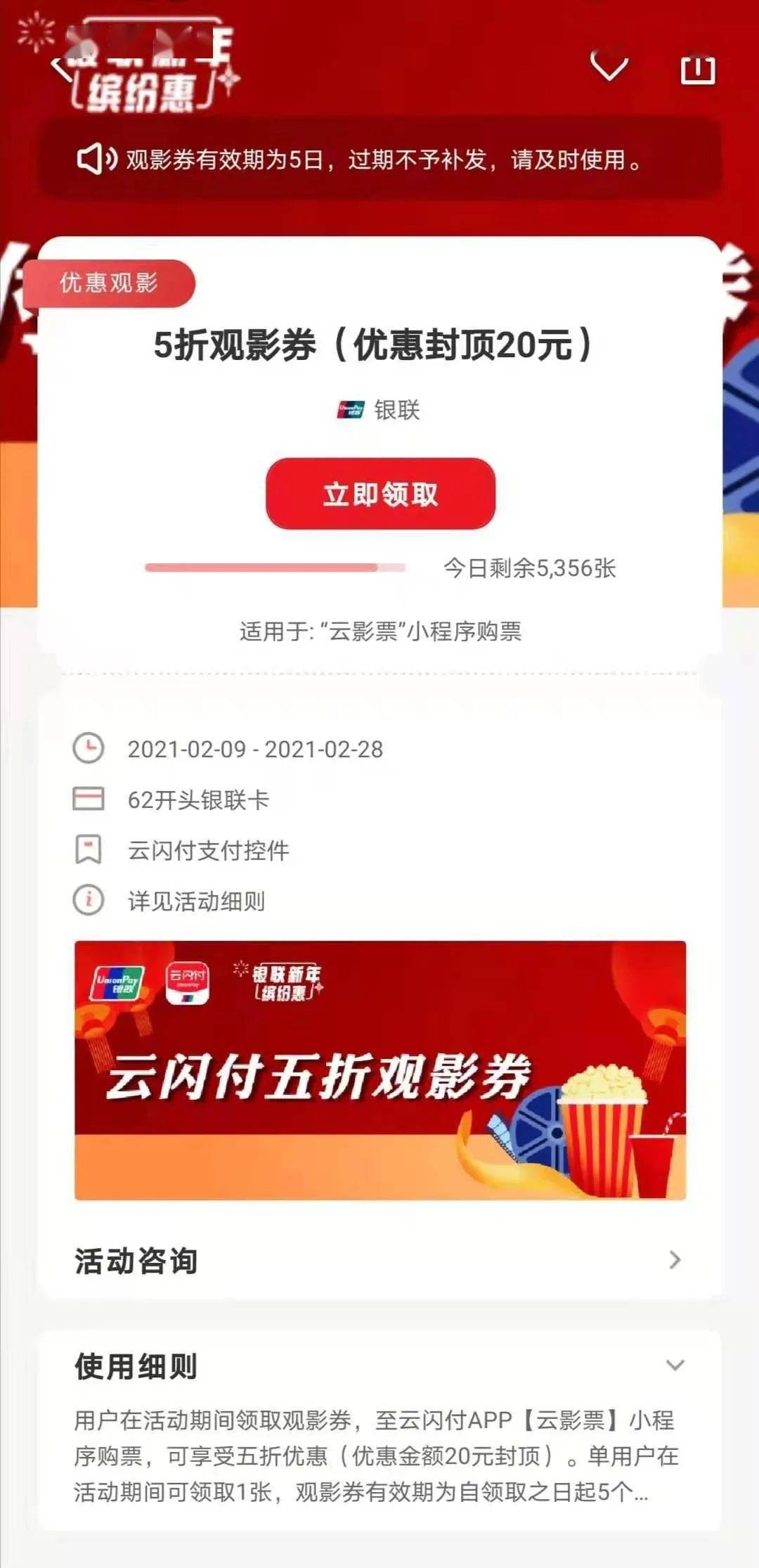The width and height of the screenshot is (759, 1568).
Task: Share this coupon page
Action: (x=697, y=69)
